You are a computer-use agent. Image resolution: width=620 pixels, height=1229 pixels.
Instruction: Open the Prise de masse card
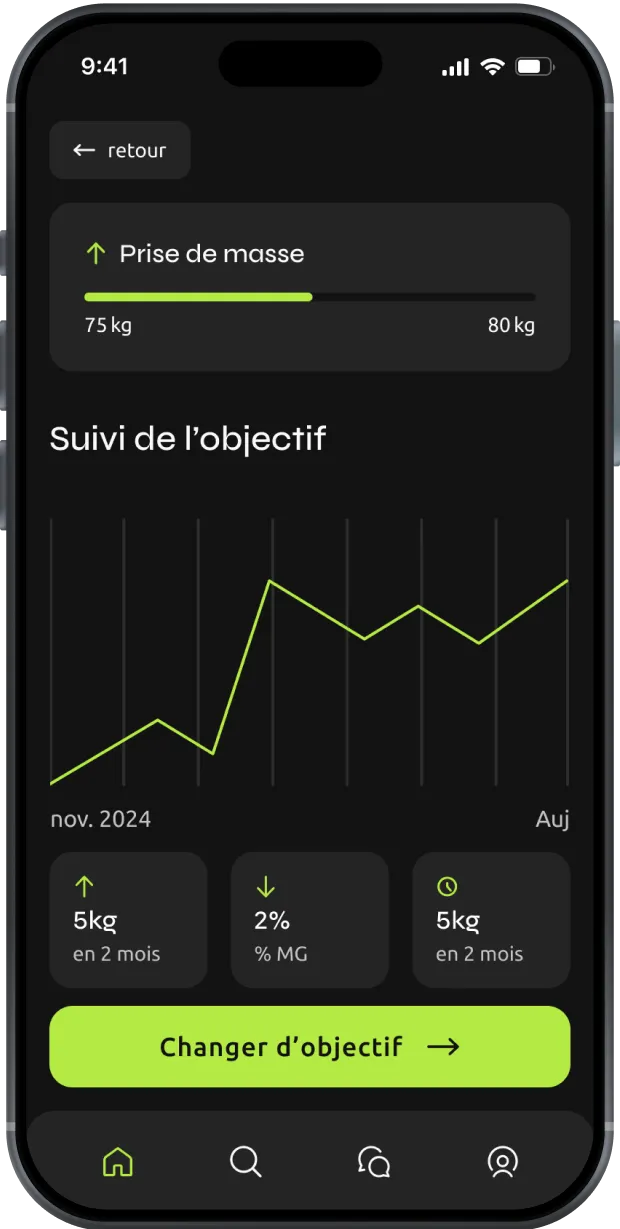(310, 287)
